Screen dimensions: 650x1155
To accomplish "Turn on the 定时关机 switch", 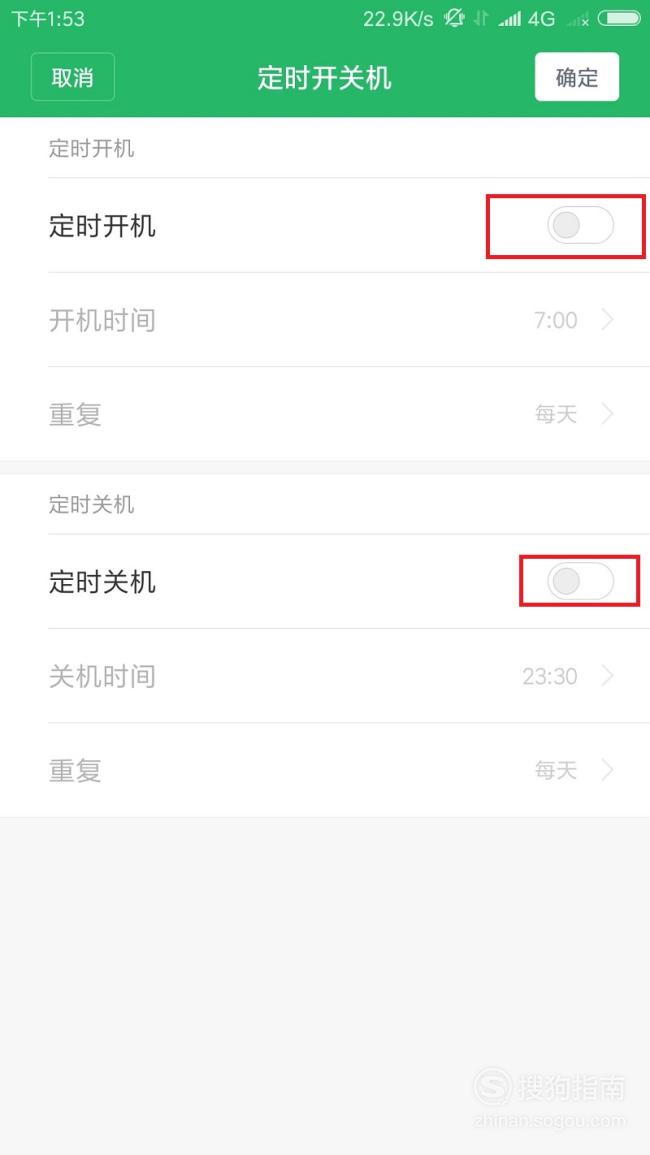I will 580,582.
